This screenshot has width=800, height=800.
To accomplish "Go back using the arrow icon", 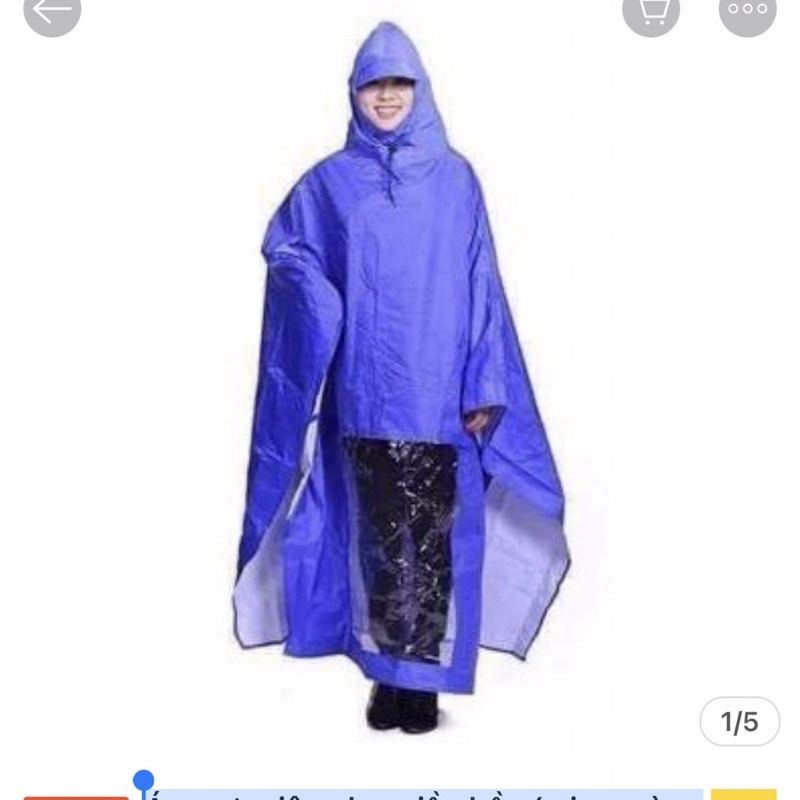I will point(51,10).
